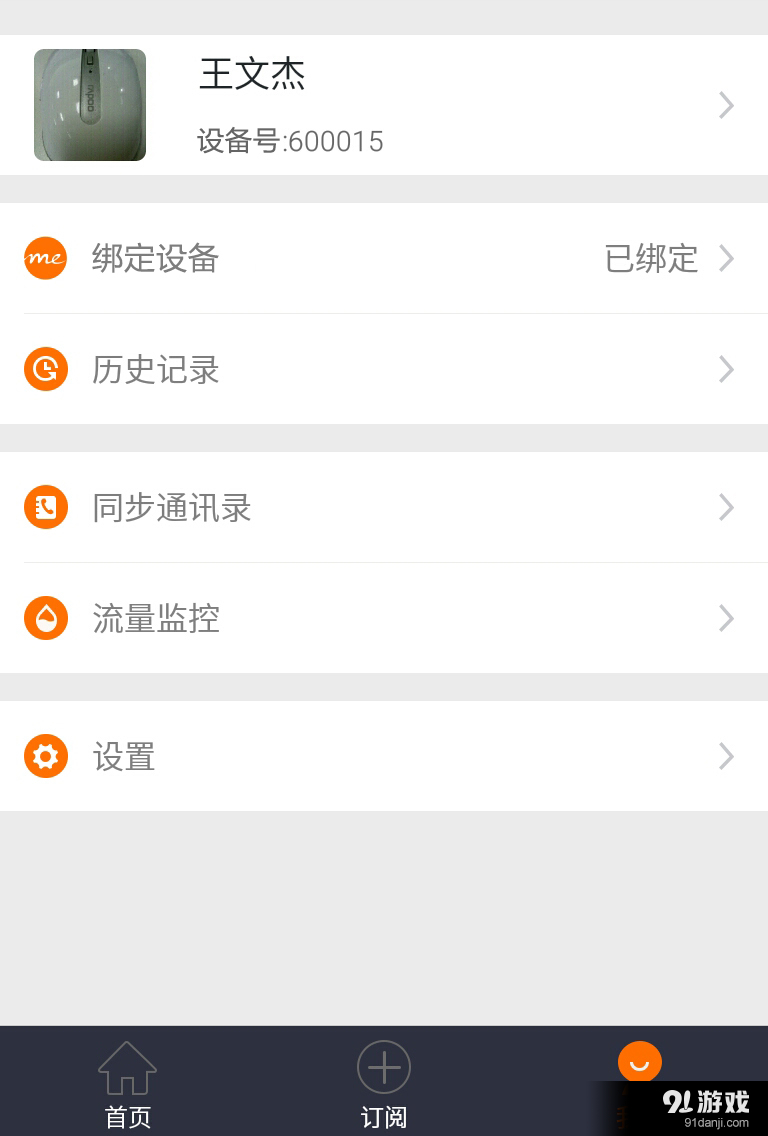Image resolution: width=768 pixels, height=1136 pixels.
Task: Open the 流量监控 water-drop icon
Action: pyautogui.click(x=45, y=618)
